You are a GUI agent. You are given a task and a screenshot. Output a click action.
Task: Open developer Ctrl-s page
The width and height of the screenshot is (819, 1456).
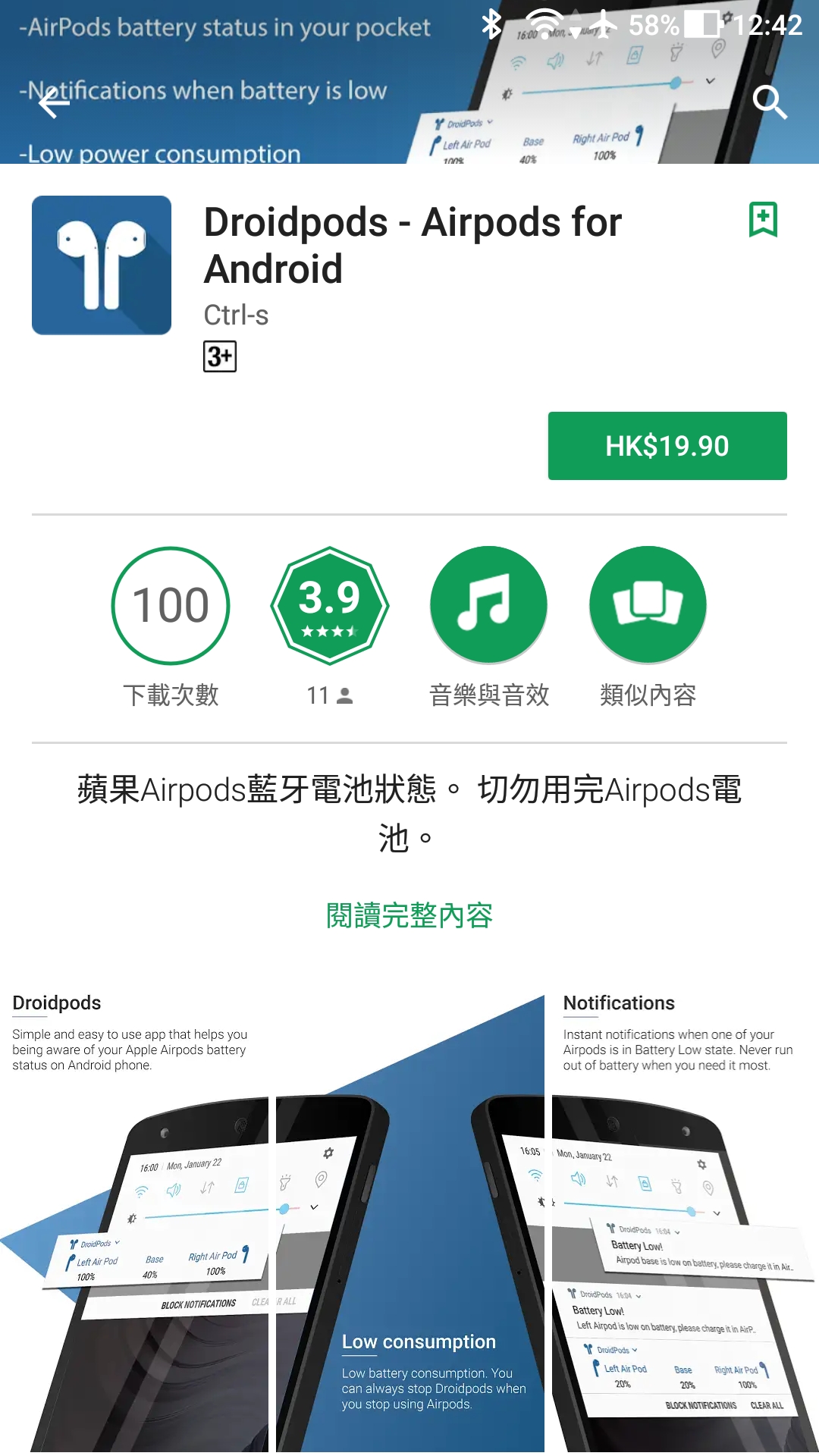pyautogui.click(x=236, y=315)
